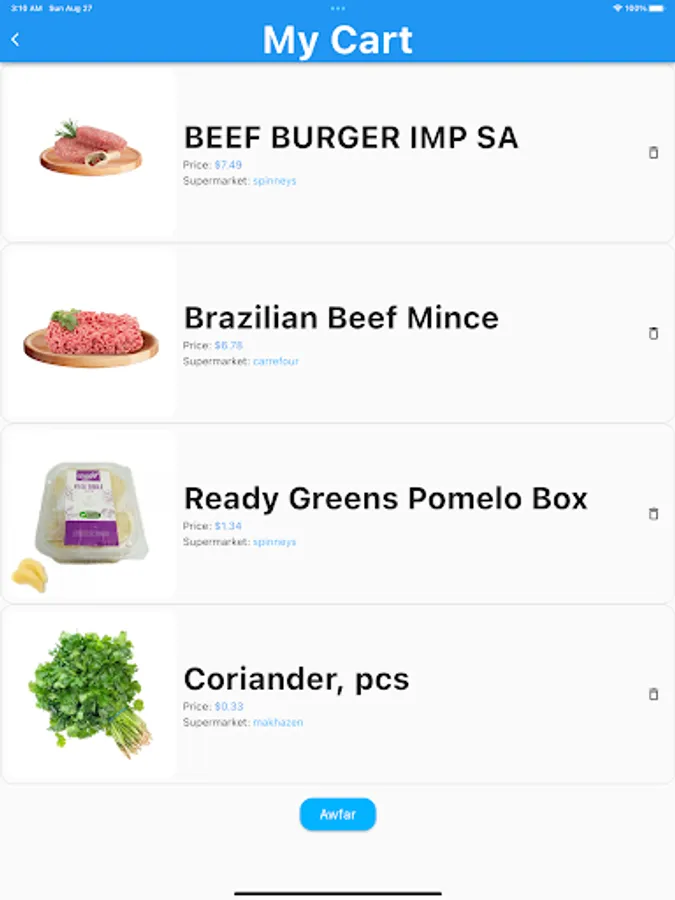675x900 pixels.
Task: Remove Brazilian Beef Mince from cart
Action: pos(654,333)
